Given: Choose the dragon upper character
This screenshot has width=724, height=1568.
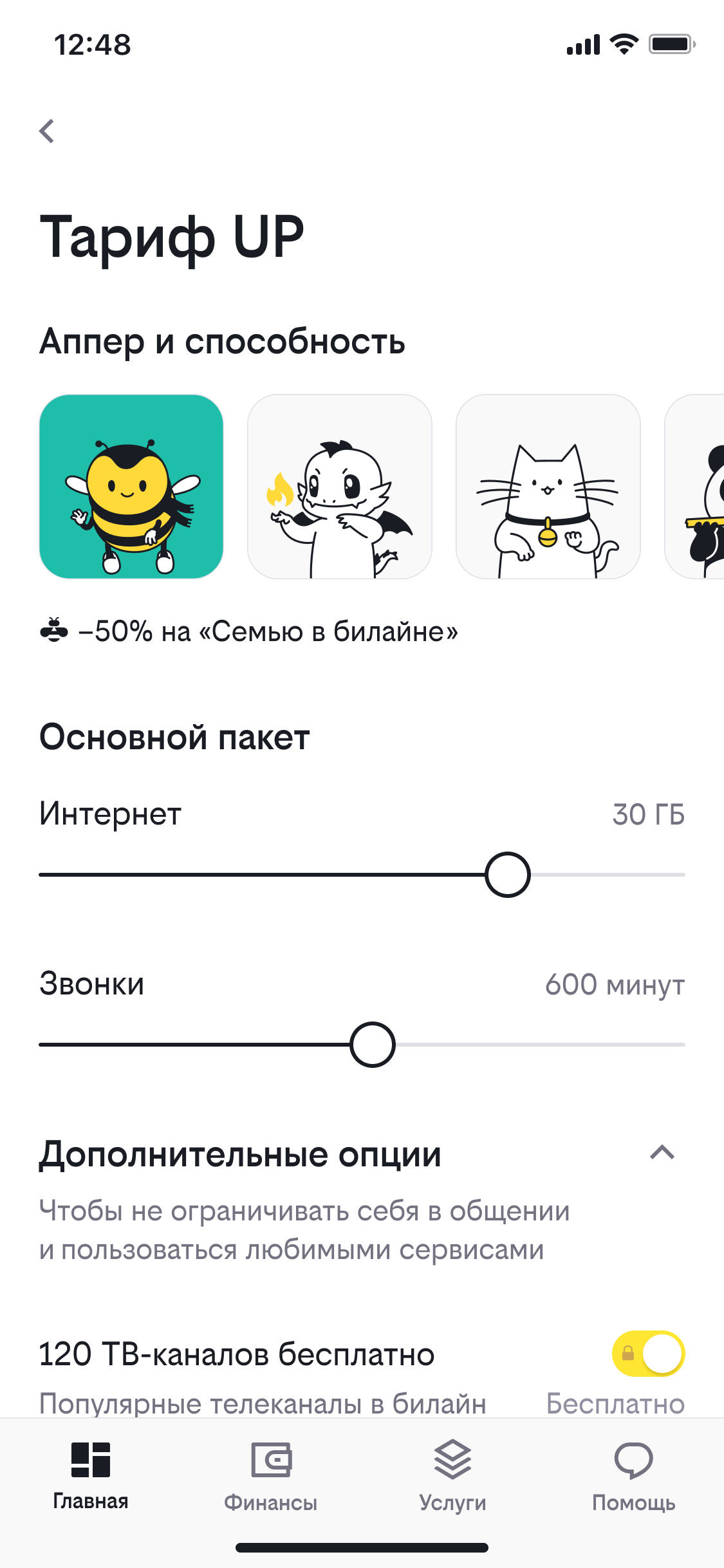Looking at the screenshot, I should 340,487.
